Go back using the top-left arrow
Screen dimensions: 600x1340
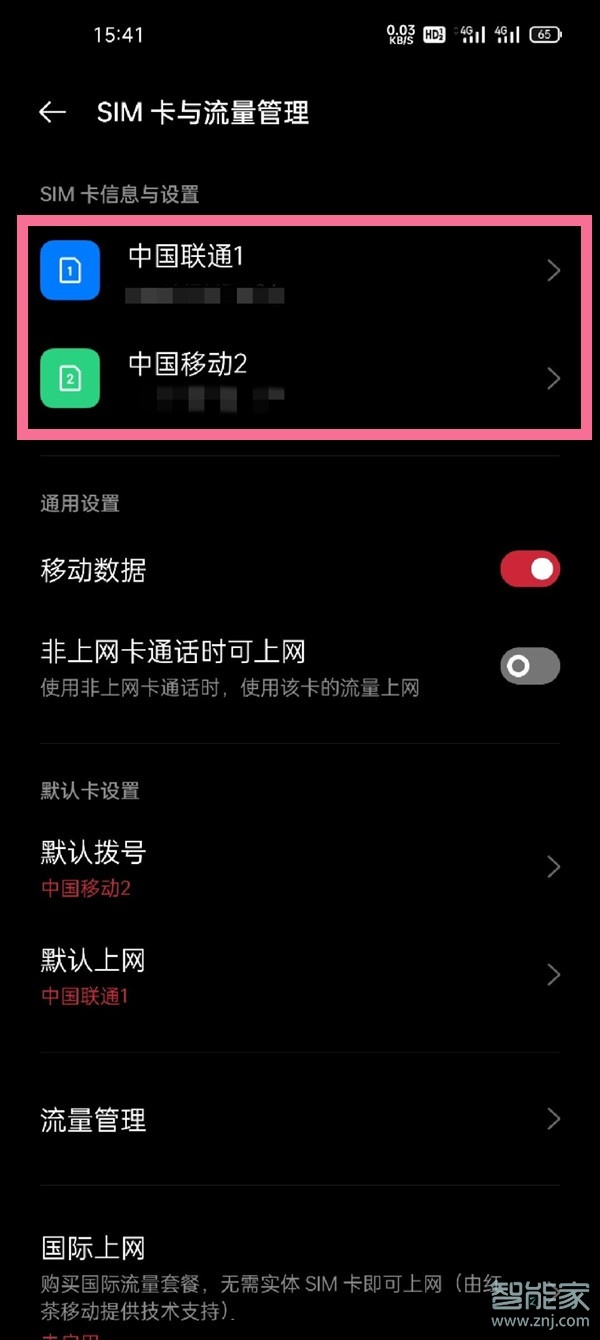point(52,113)
